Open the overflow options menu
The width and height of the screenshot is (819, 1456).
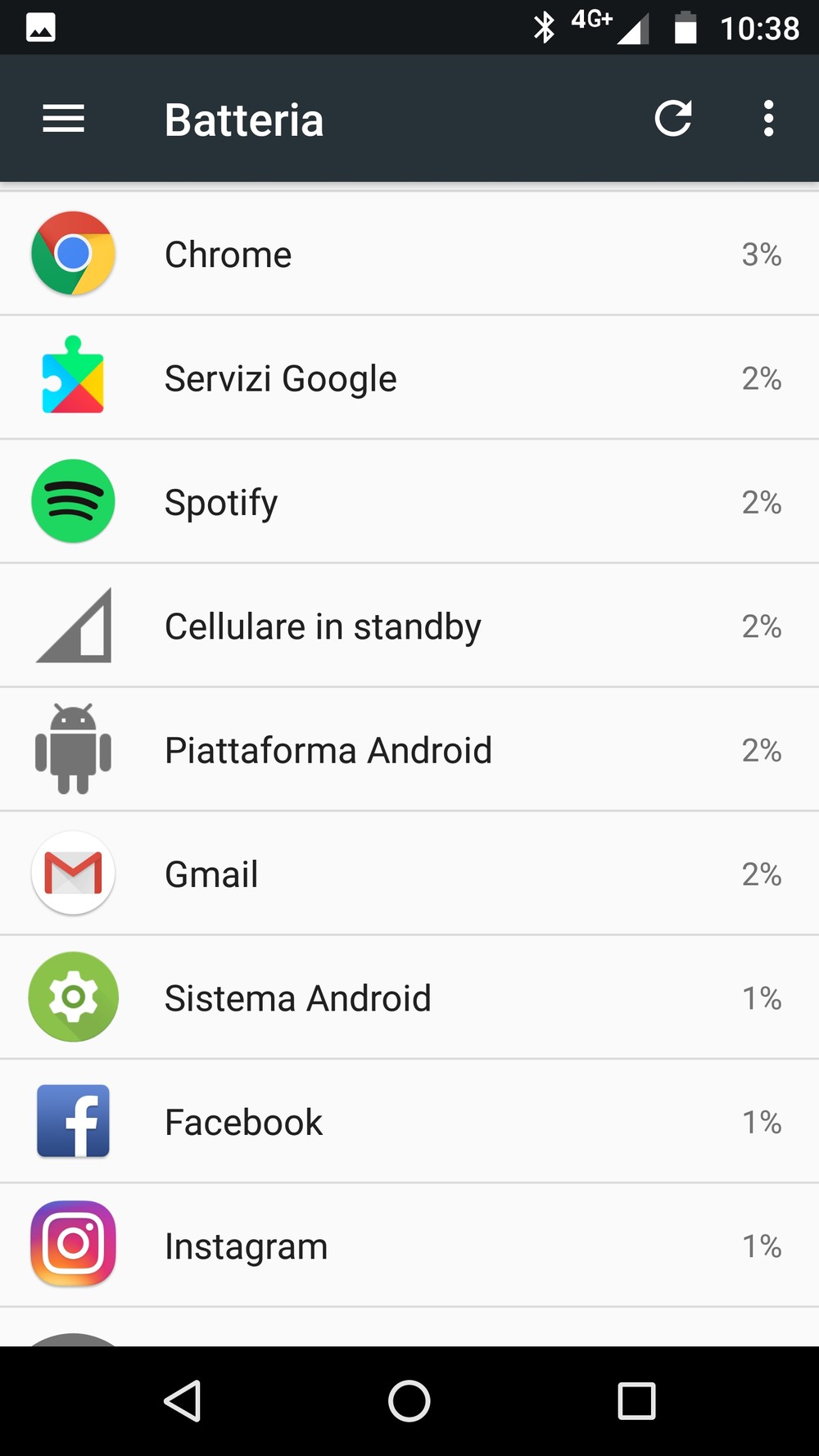click(767, 119)
